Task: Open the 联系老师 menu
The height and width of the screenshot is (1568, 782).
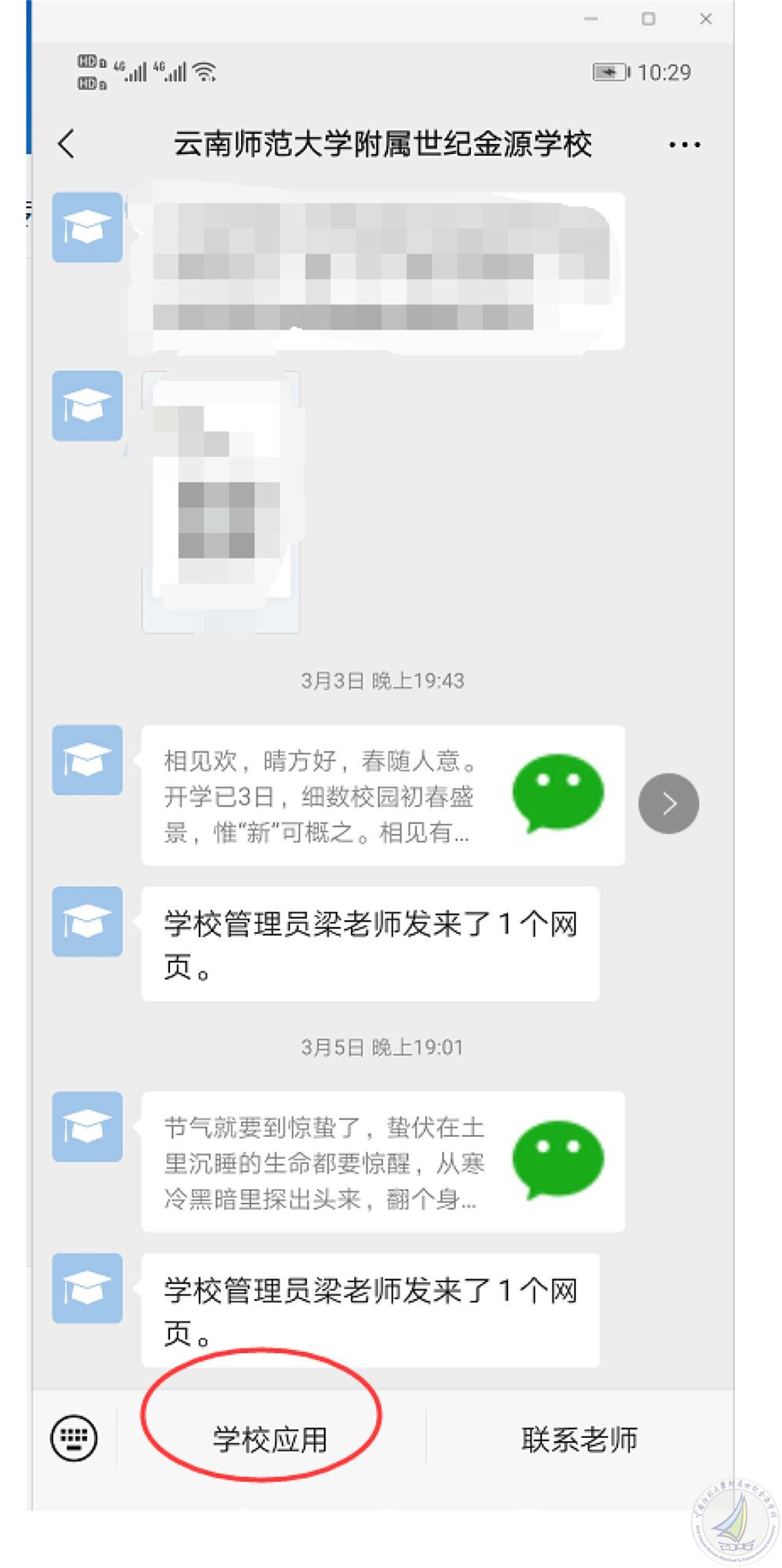Action: point(580,1439)
